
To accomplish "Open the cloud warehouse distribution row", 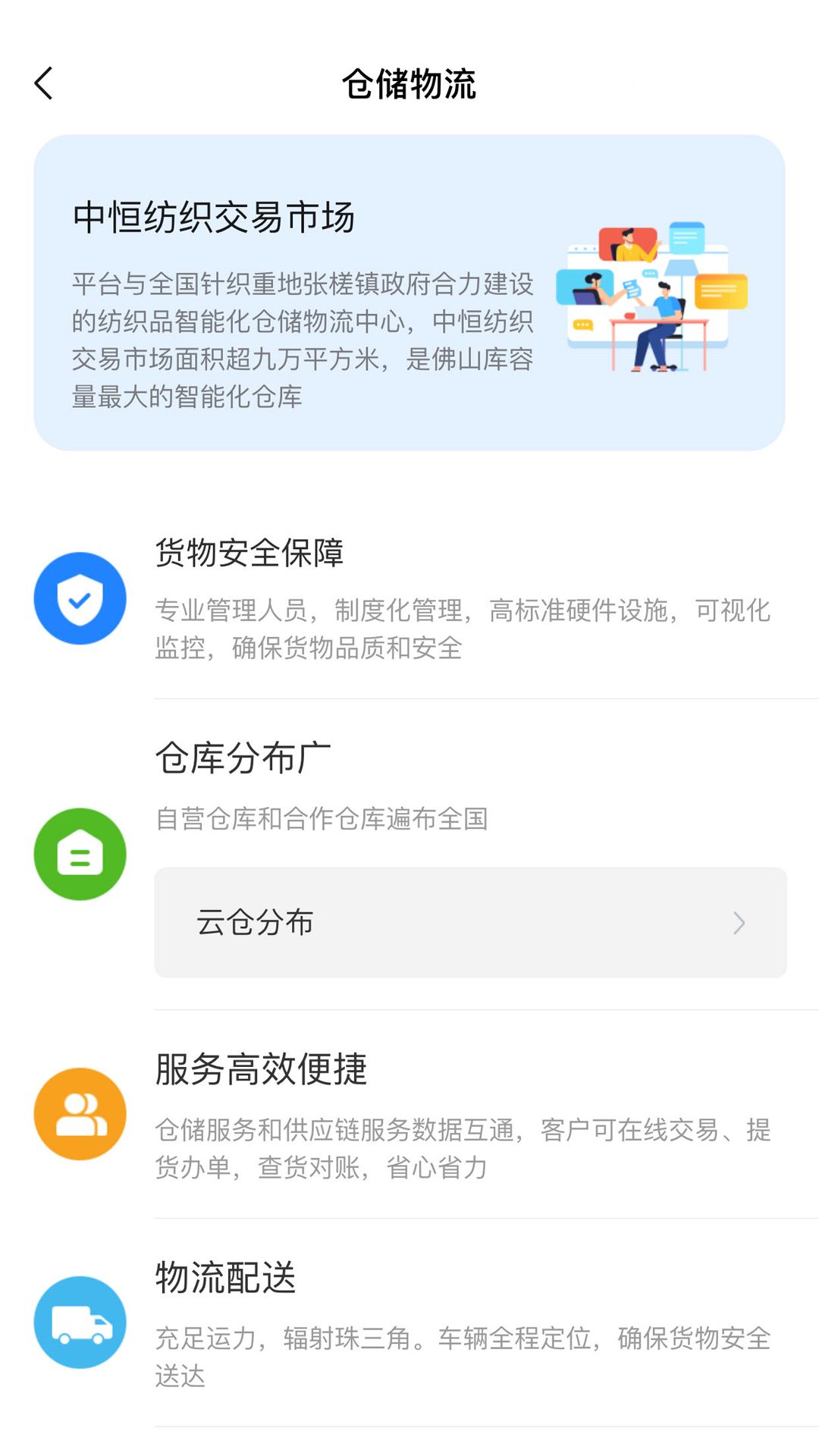I will point(470,922).
